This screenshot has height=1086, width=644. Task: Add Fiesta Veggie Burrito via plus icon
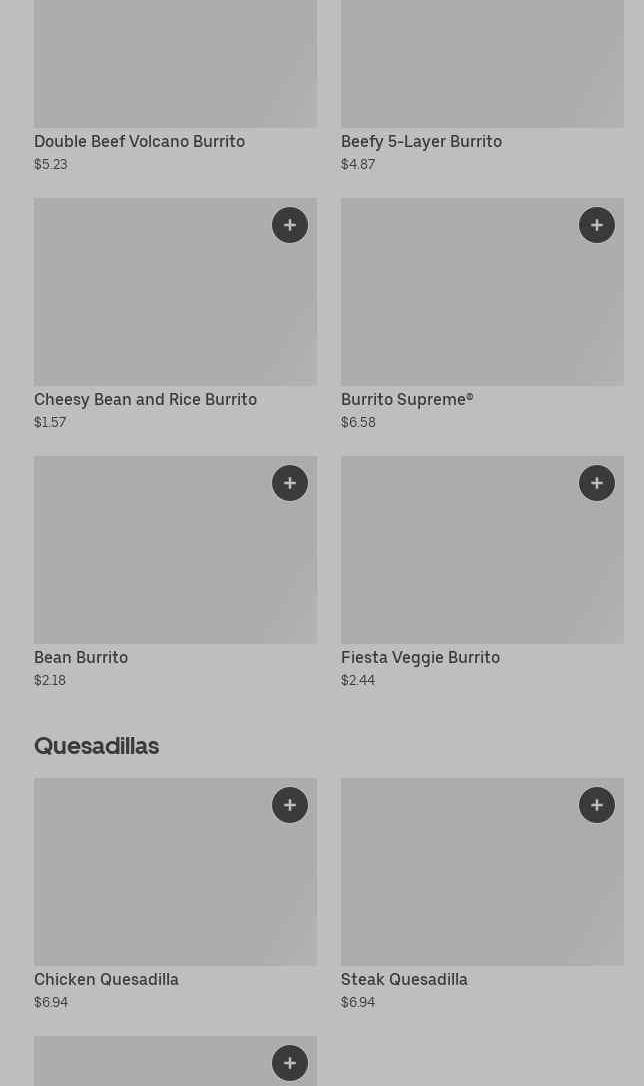point(597,483)
